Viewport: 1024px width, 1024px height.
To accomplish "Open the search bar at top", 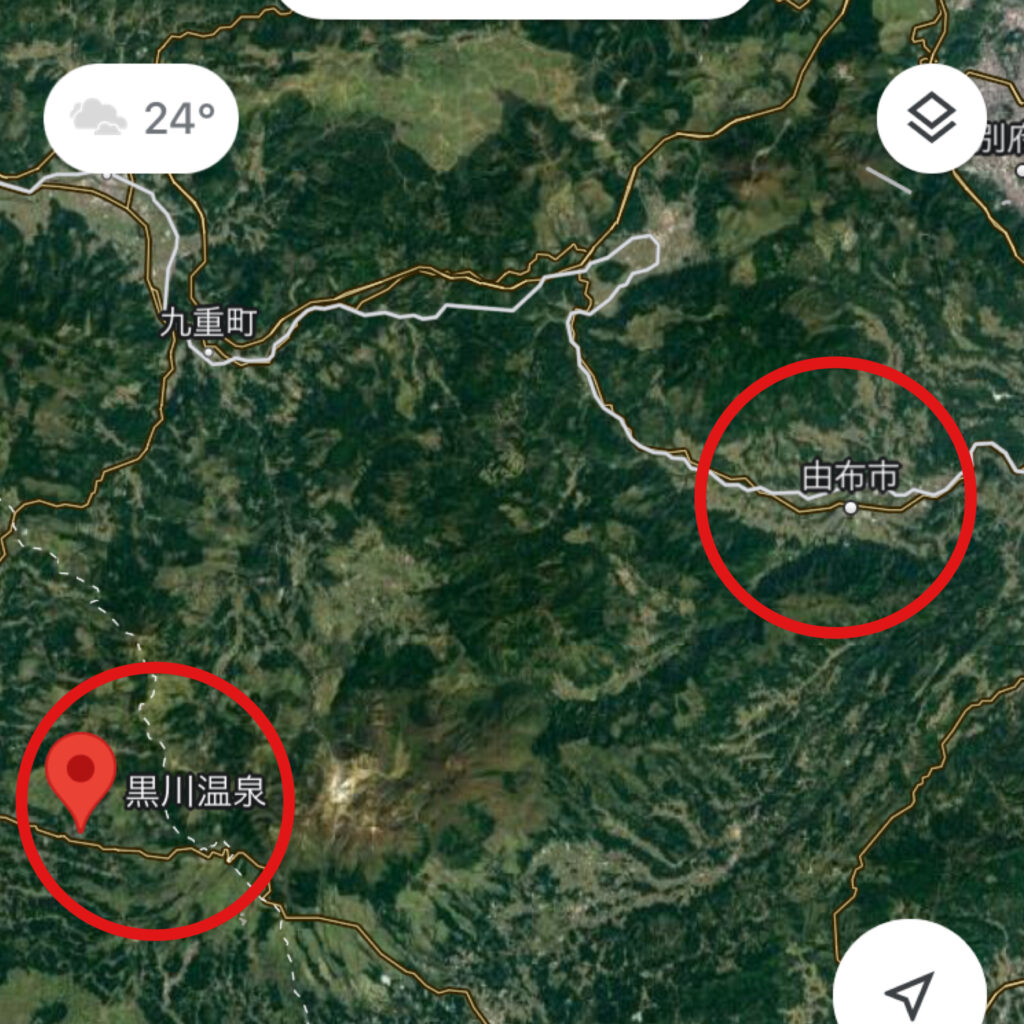I will pyautogui.click(x=515, y=6).
